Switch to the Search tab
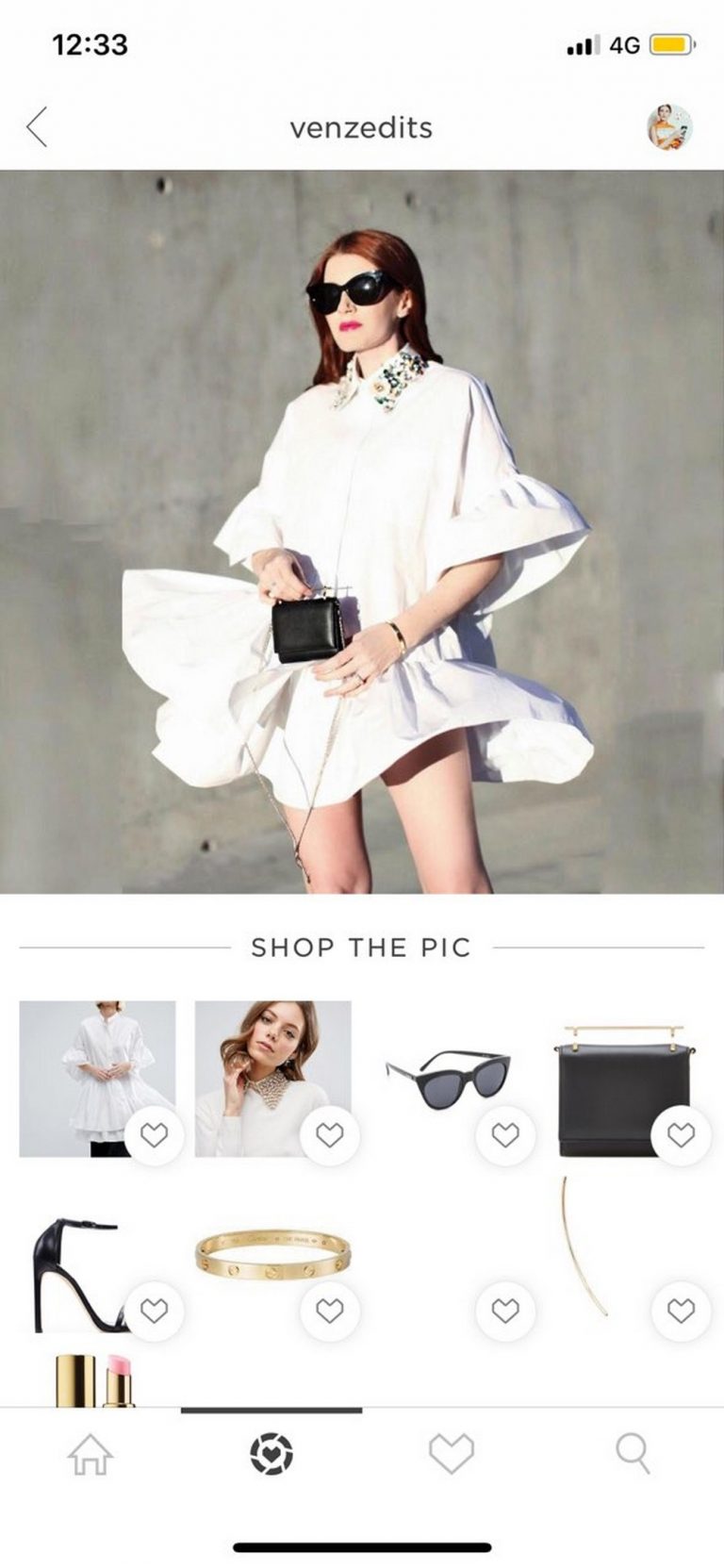The width and height of the screenshot is (724, 1568). click(633, 1454)
